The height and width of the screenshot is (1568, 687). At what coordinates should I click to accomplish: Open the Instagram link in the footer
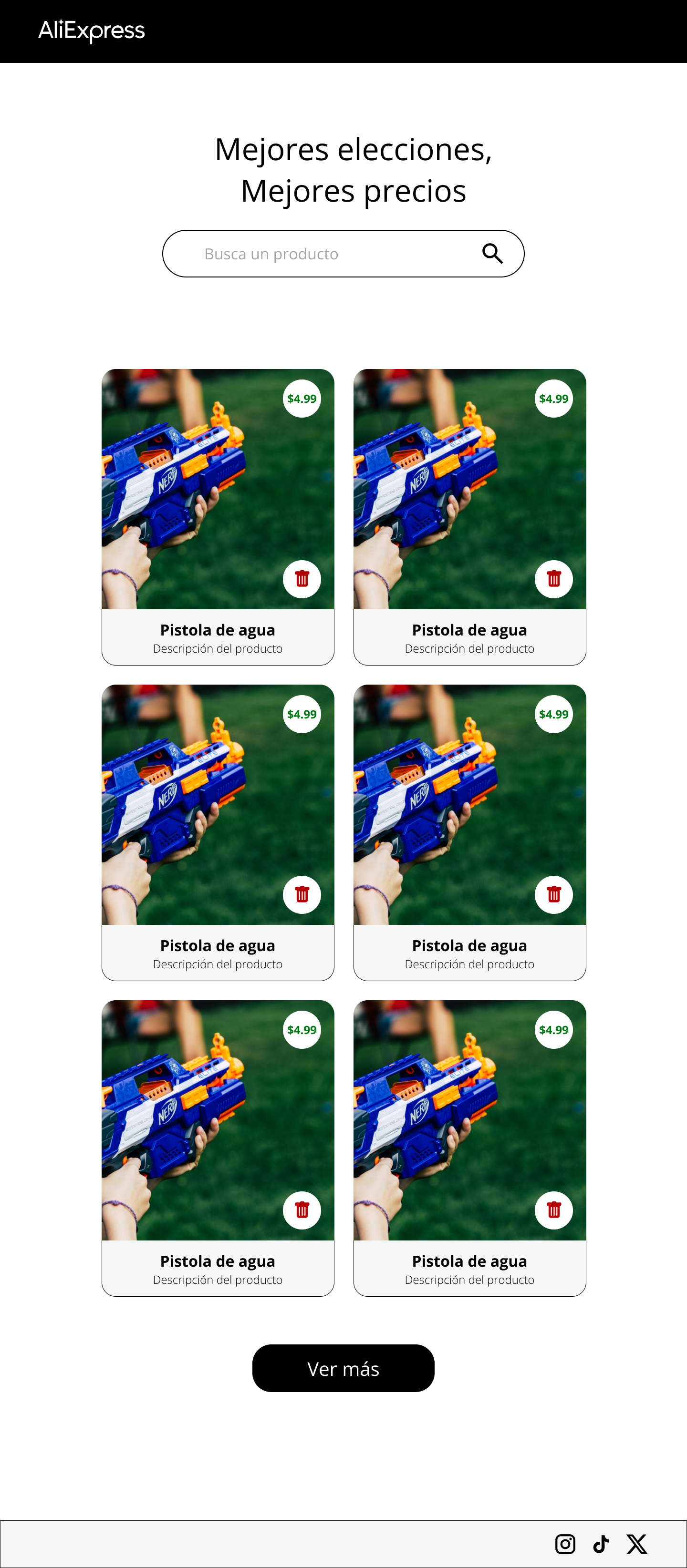(x=565, y=1544)
